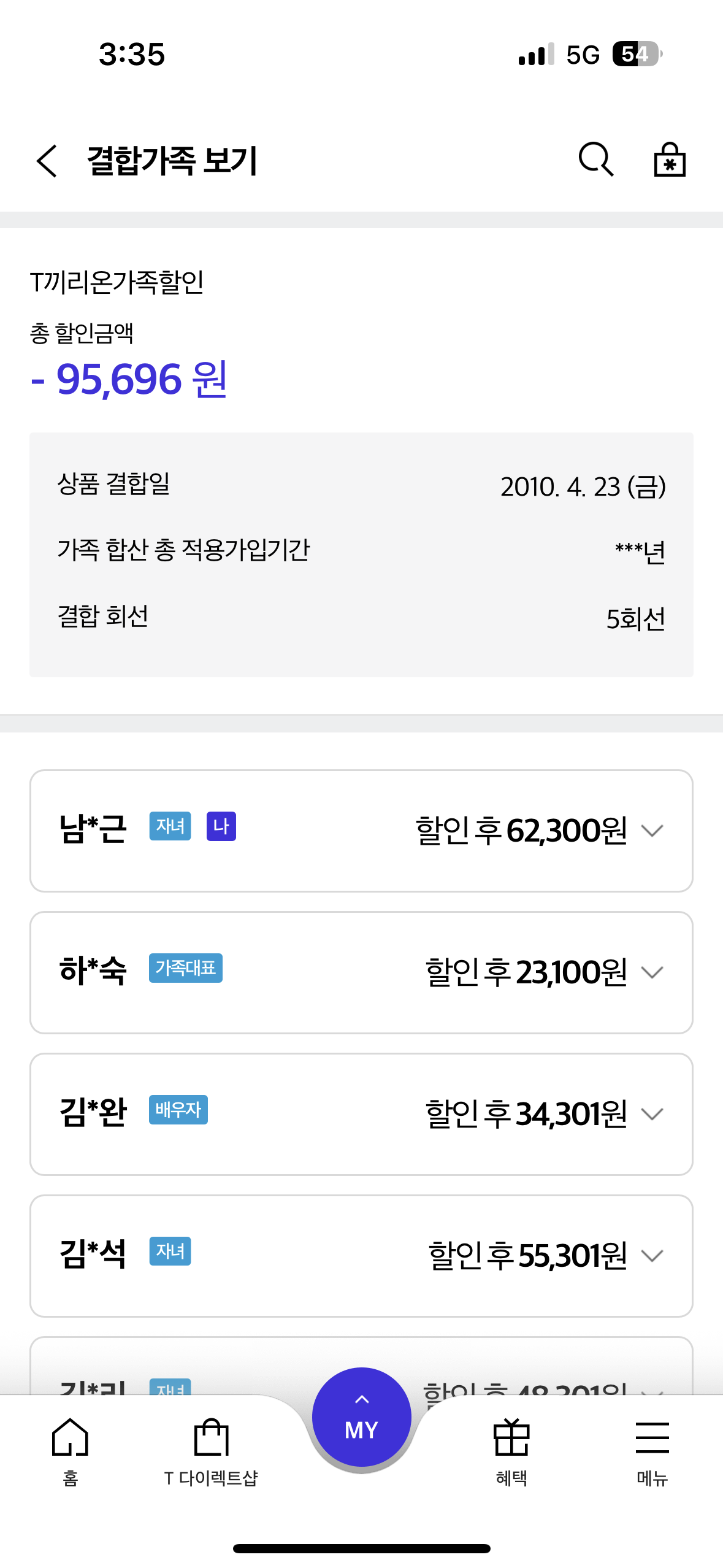Switch to the 혜택 tab
723x1568 pixels.
pos(511,1451)
